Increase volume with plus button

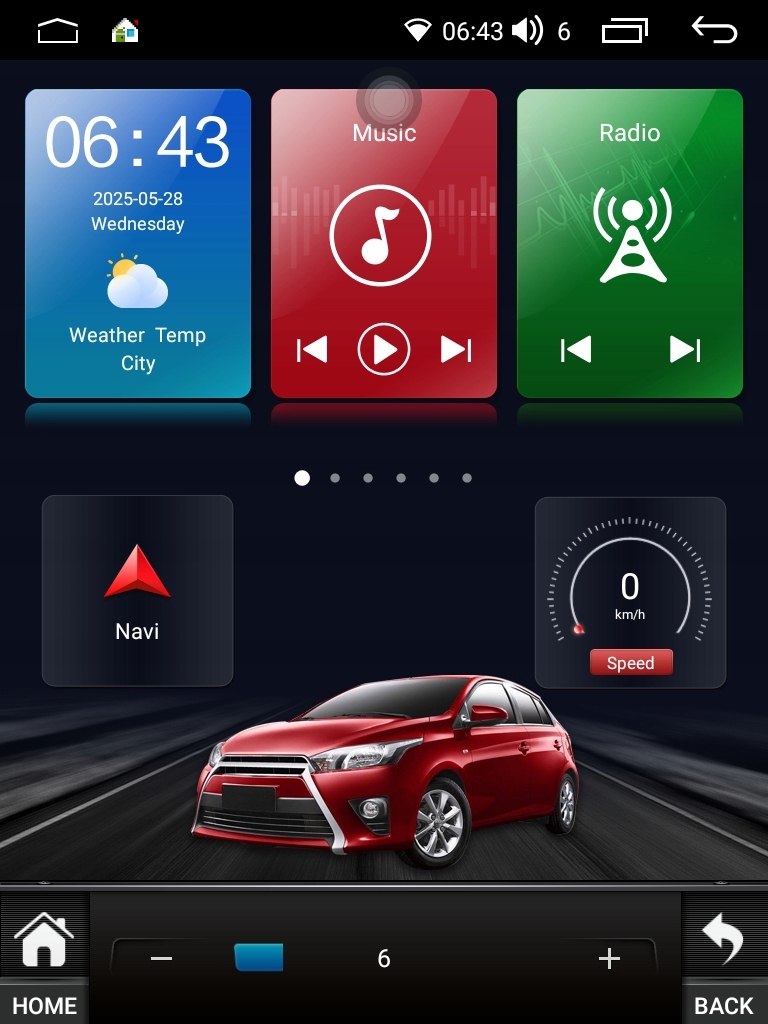609,959
